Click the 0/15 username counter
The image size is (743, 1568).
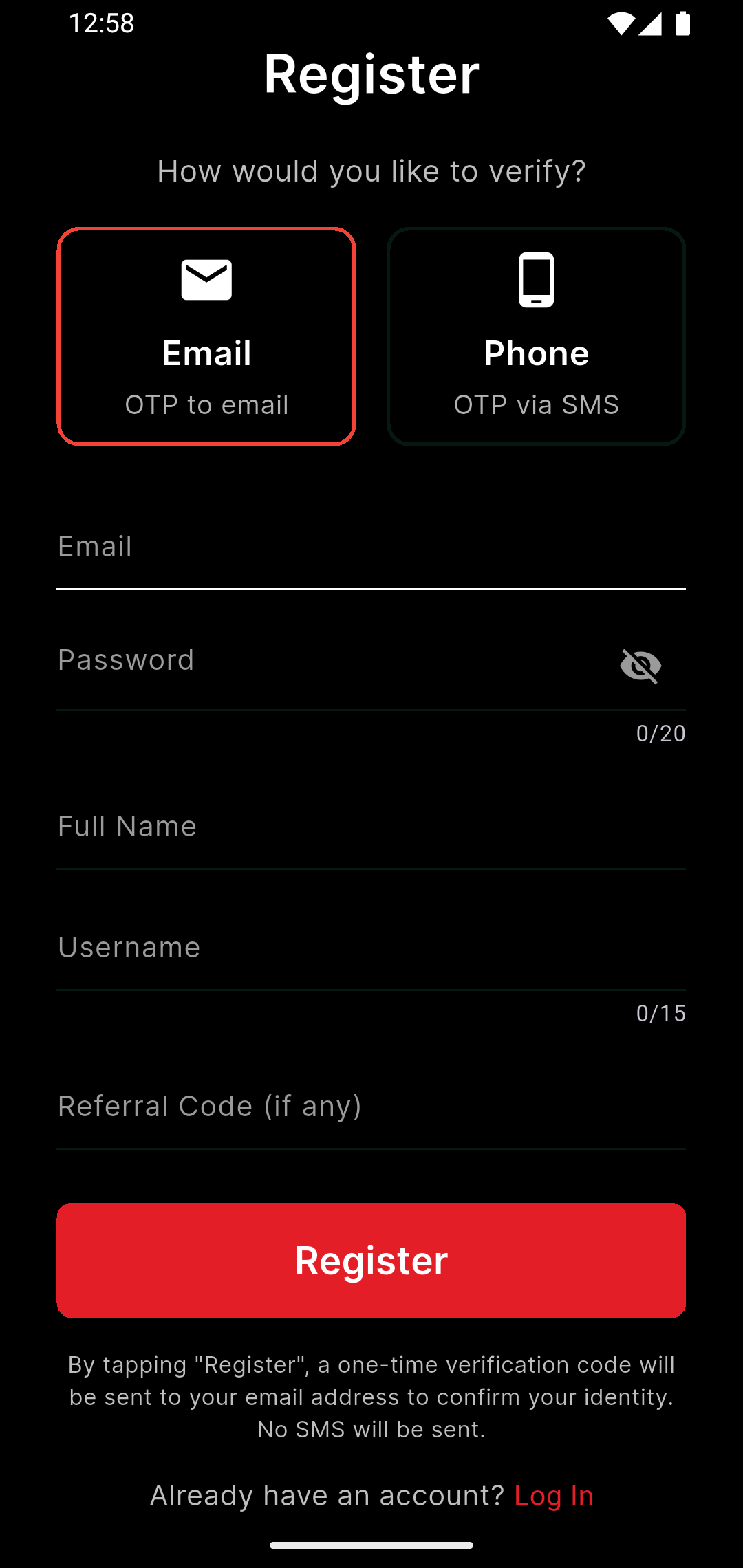pyautogui.click(x=660, y=1013)
